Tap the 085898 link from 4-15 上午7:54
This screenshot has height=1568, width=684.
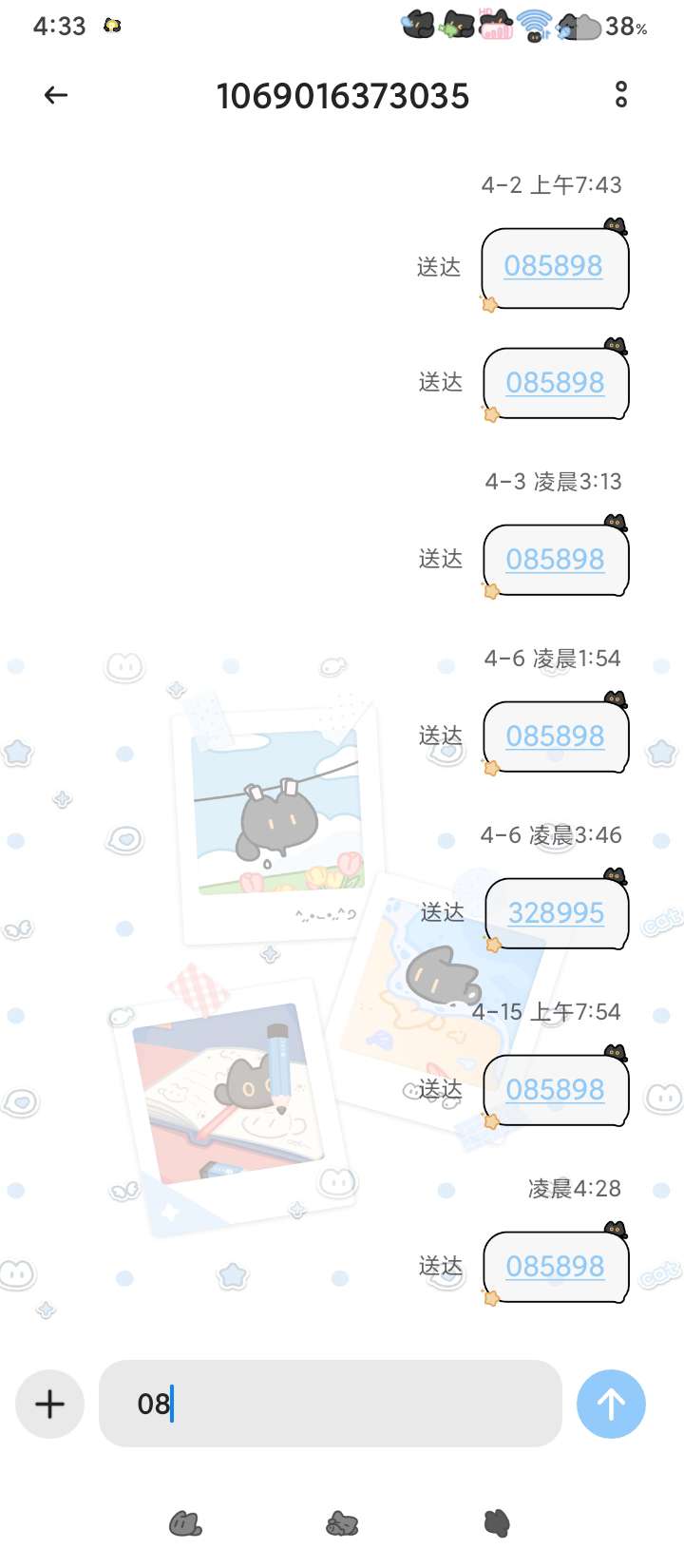pos(555,1090)
